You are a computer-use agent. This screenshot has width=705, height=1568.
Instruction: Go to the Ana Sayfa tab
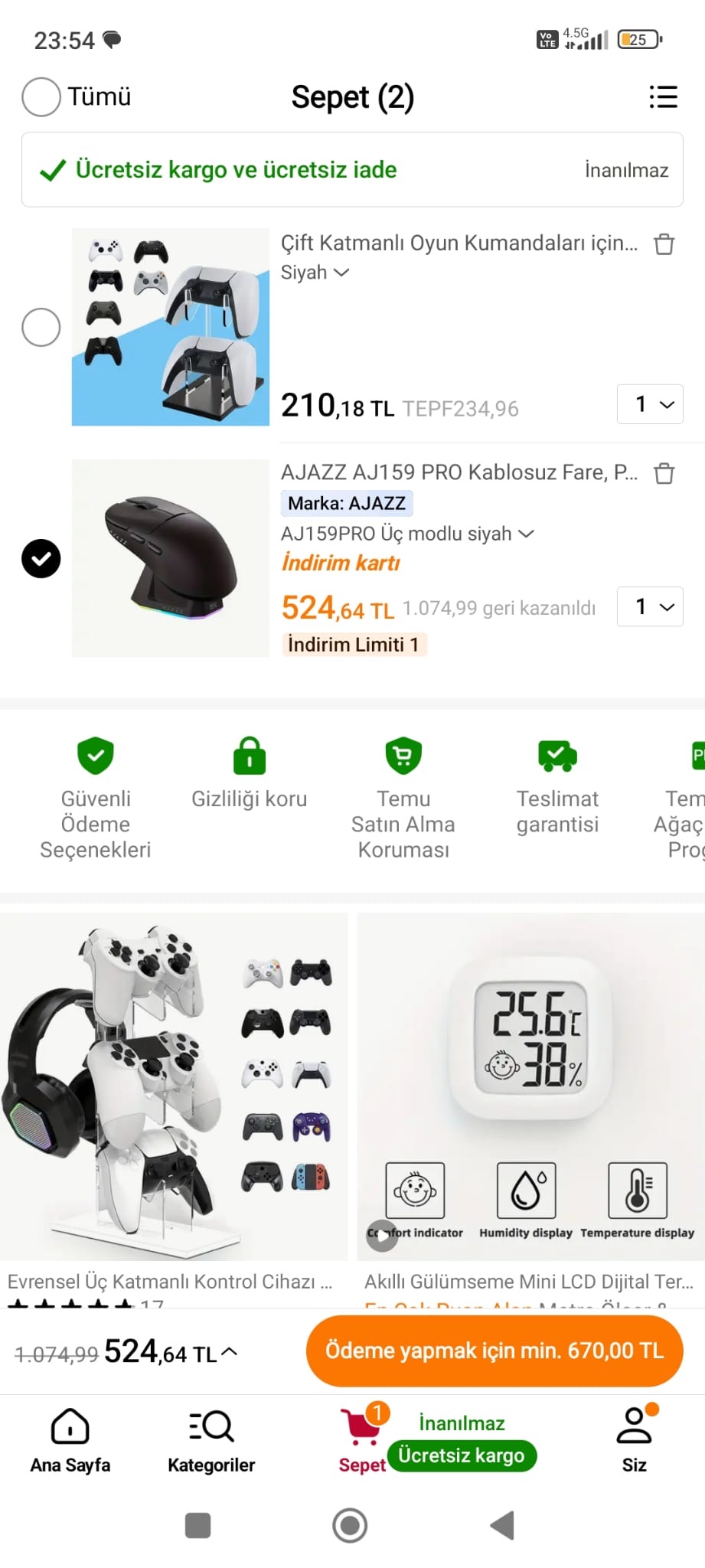pos(70,1441)
